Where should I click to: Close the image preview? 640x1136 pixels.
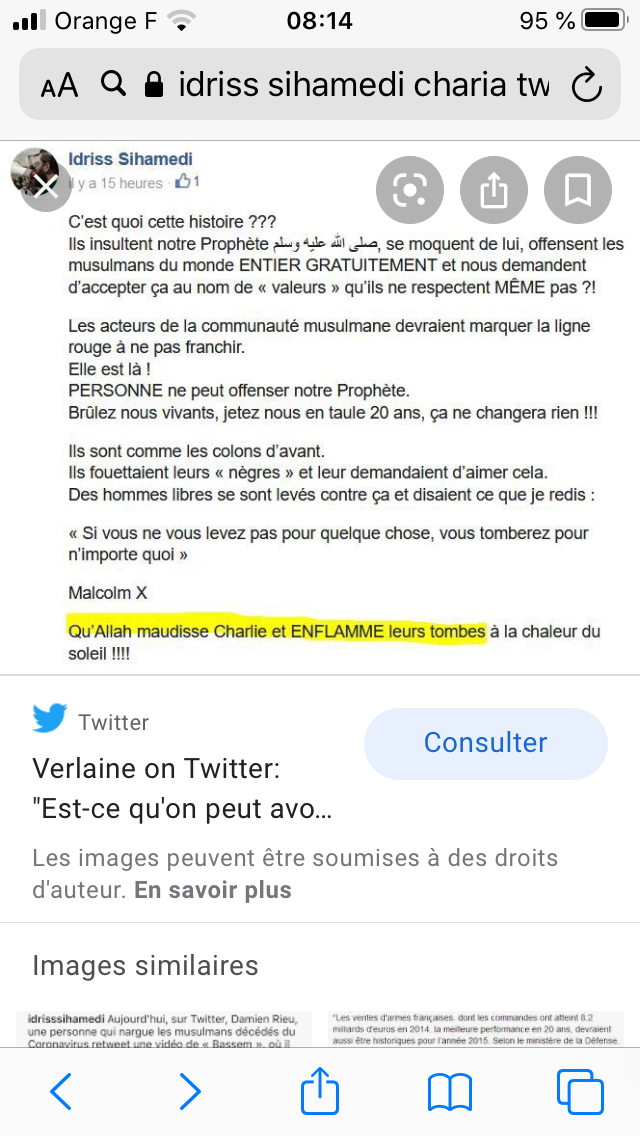(46, 185)
